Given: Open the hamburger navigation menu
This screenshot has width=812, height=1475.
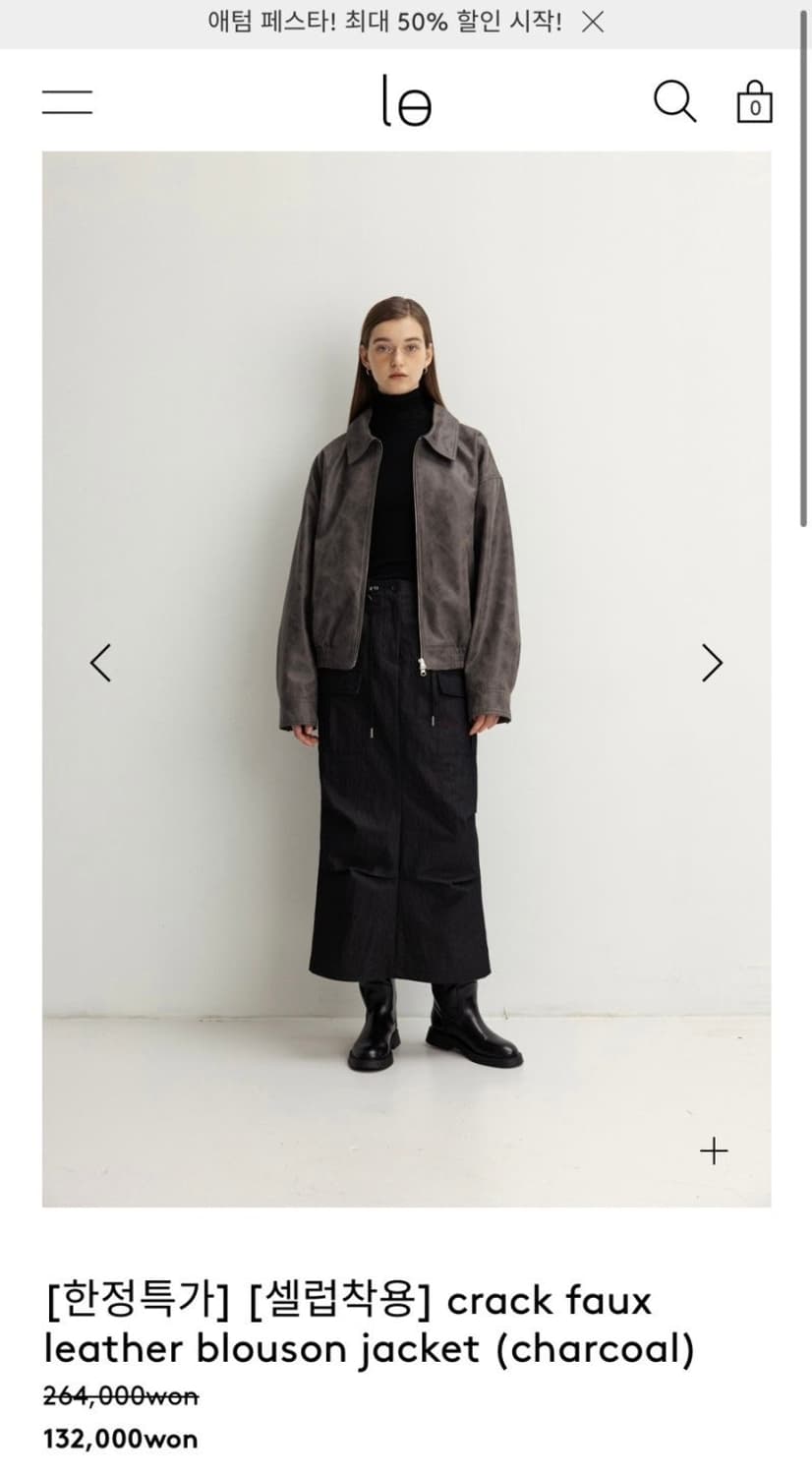Looking at the screenshot, I should click(66, 101).
